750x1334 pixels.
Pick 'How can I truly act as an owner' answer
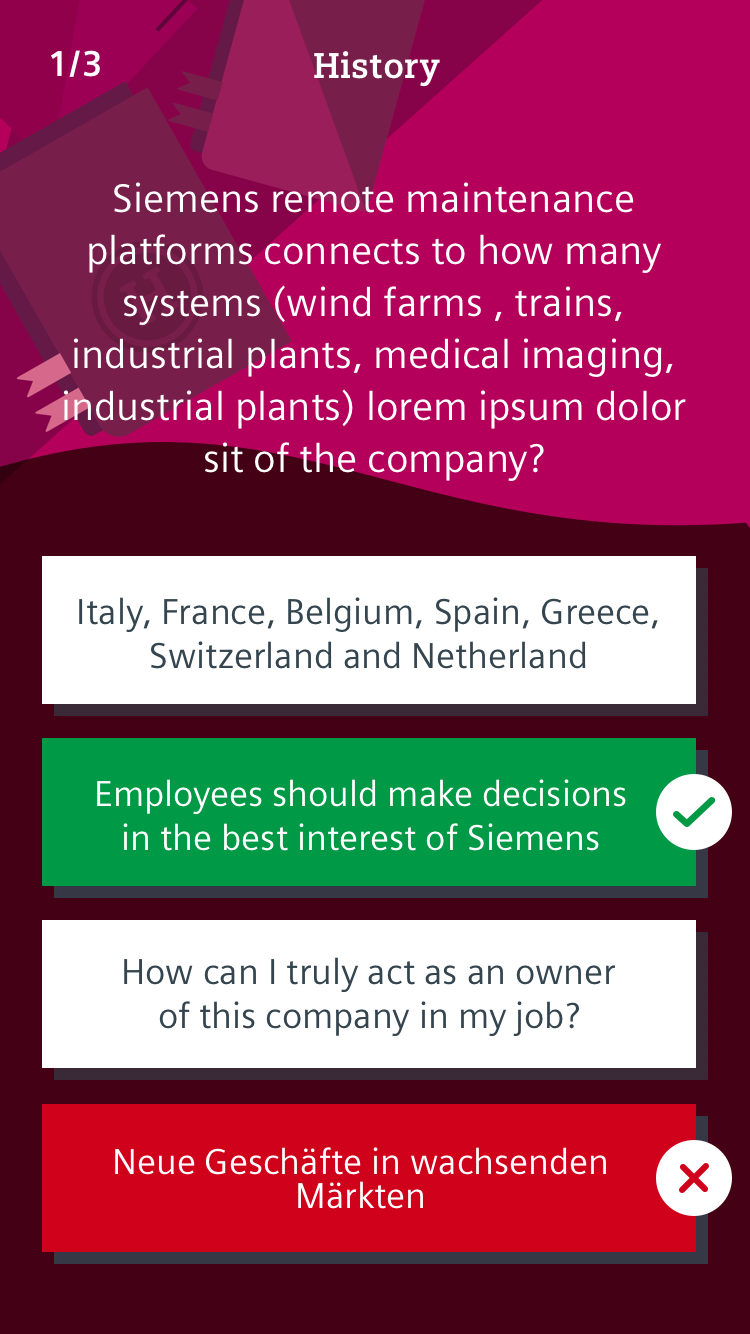click(368, 994)
